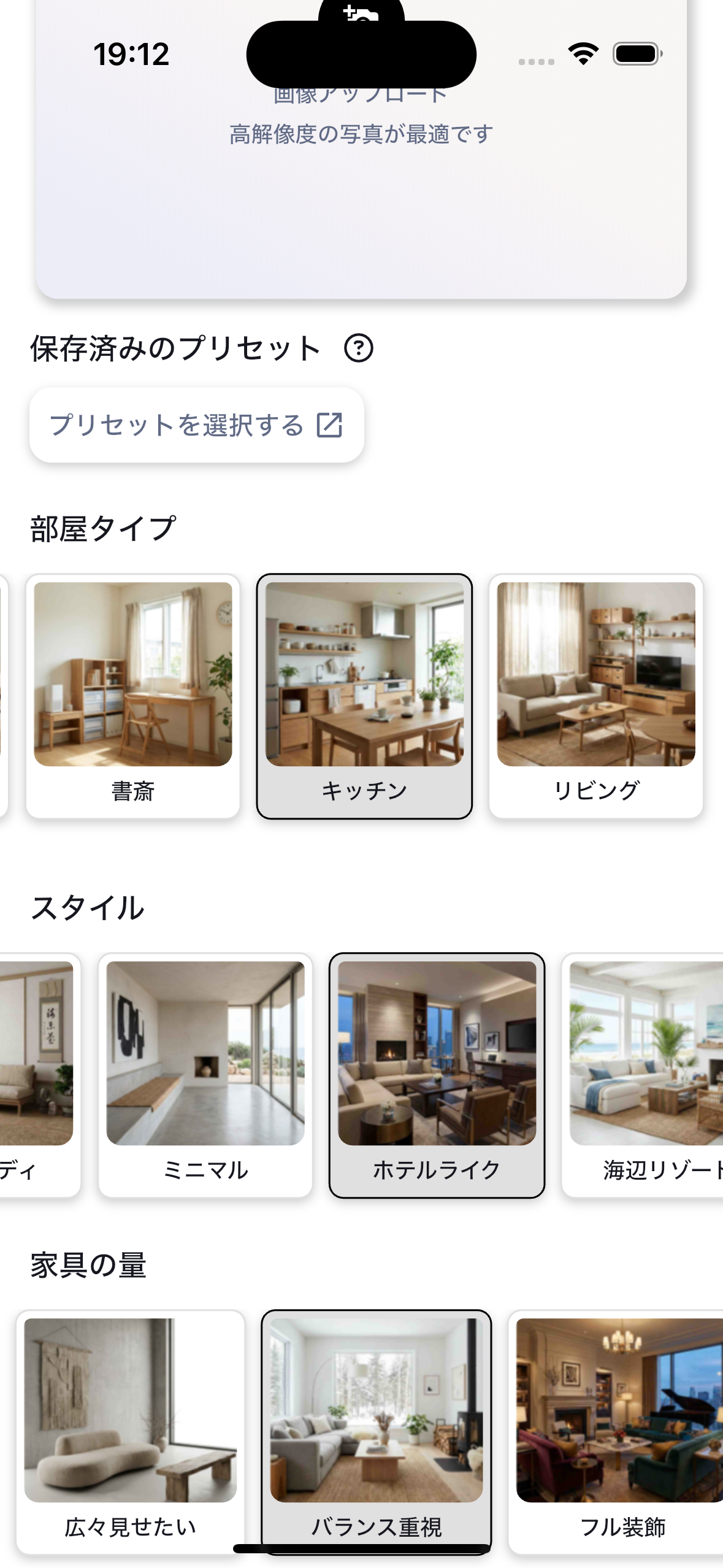Select バランス重視 furniture amount
Viewport: 723px width, 1568px height.
coord(376,1431)
